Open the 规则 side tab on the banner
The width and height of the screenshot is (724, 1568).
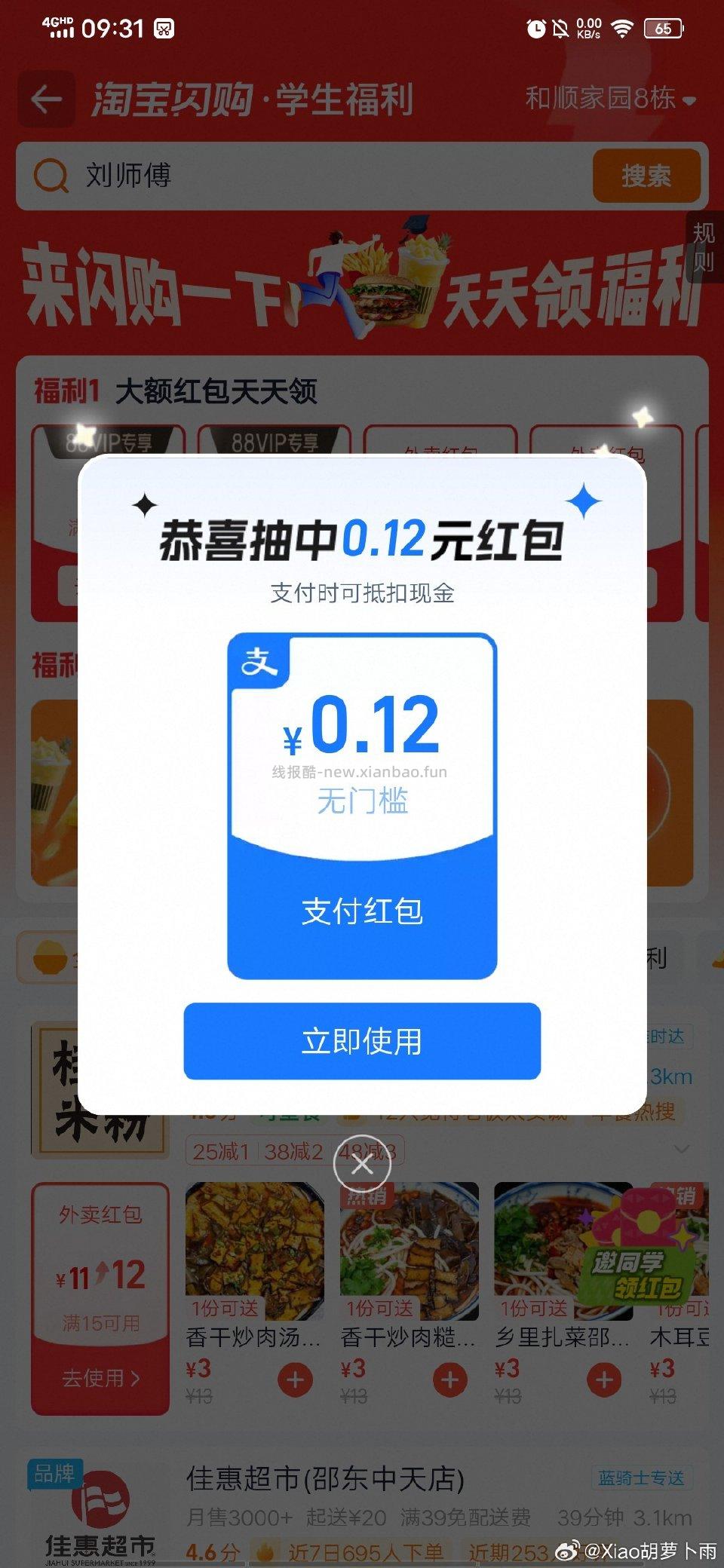[x=704, y=250]
